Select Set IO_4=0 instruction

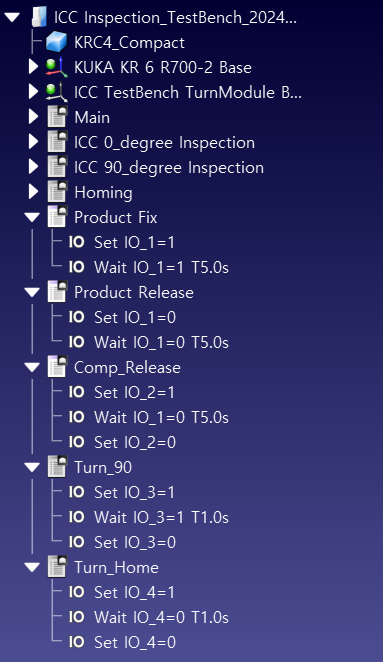135,642
